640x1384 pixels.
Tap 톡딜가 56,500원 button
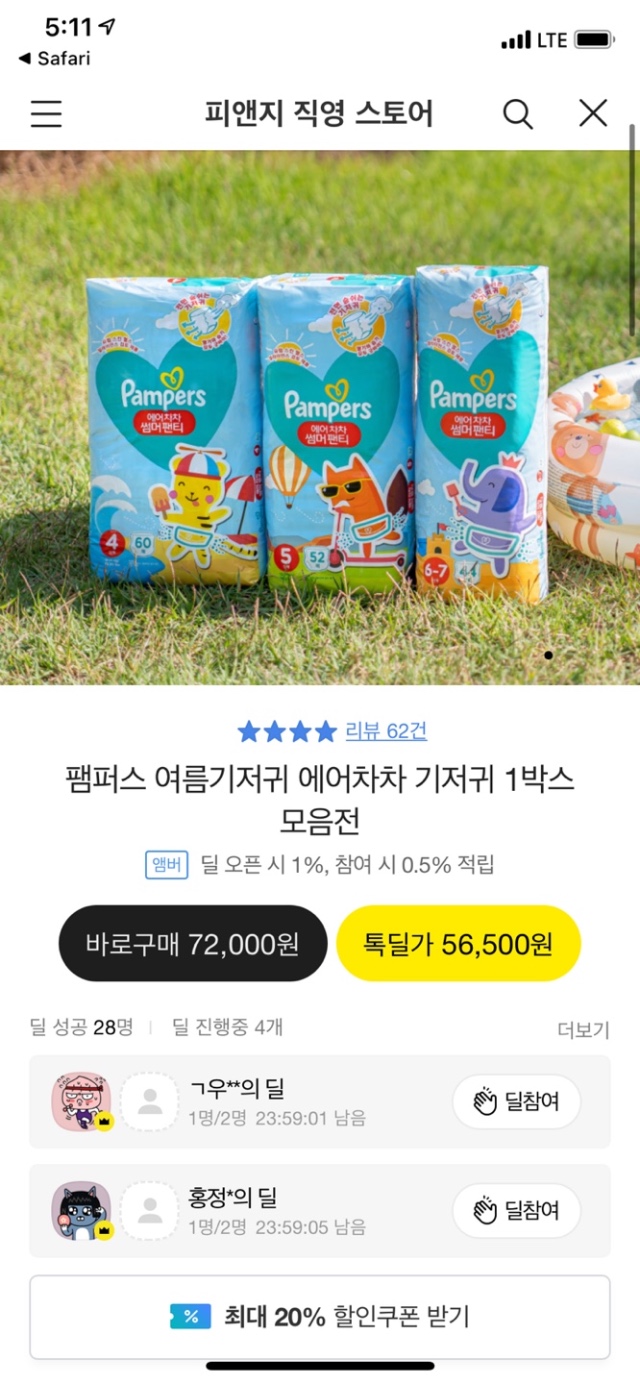tap(458, 943)
